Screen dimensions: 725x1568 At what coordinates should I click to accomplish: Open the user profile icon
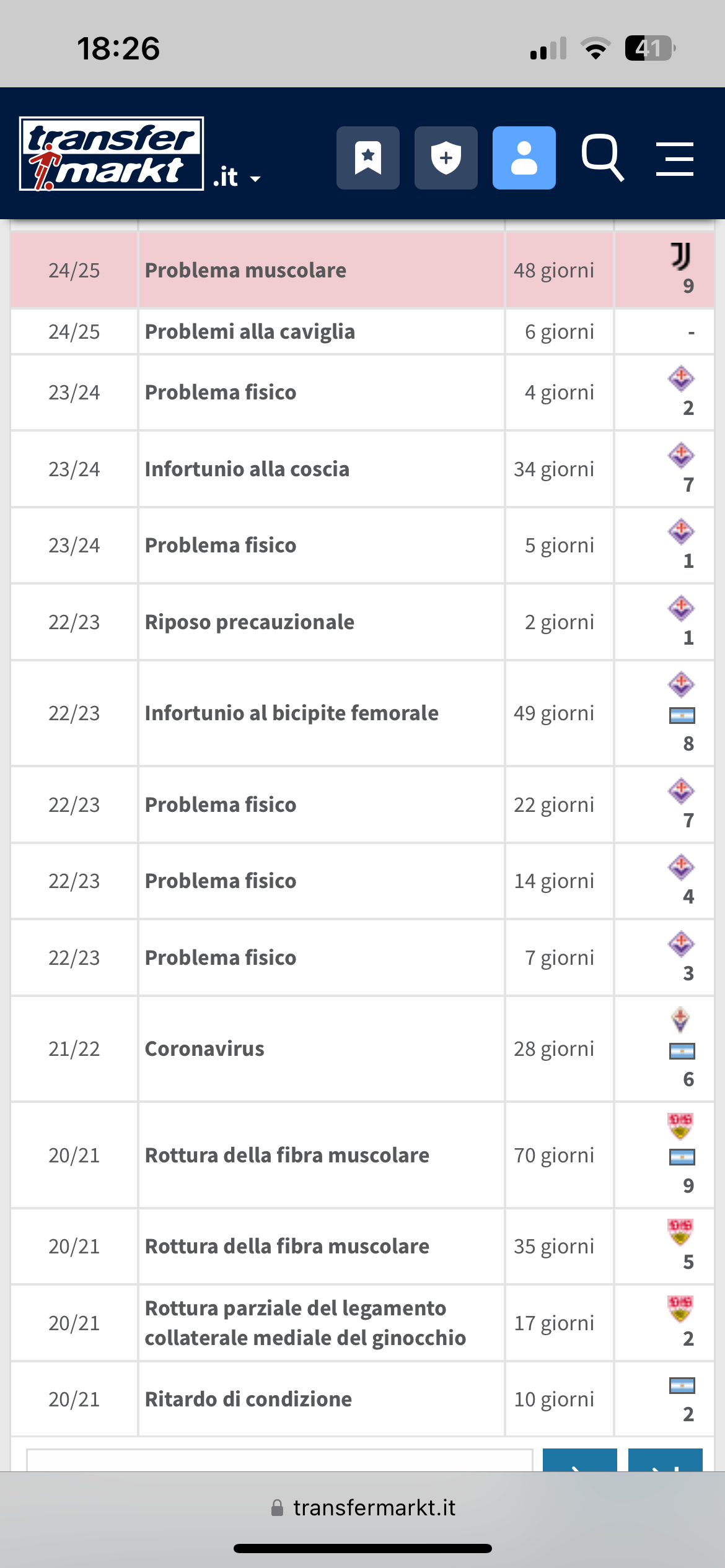pos(524,158)
